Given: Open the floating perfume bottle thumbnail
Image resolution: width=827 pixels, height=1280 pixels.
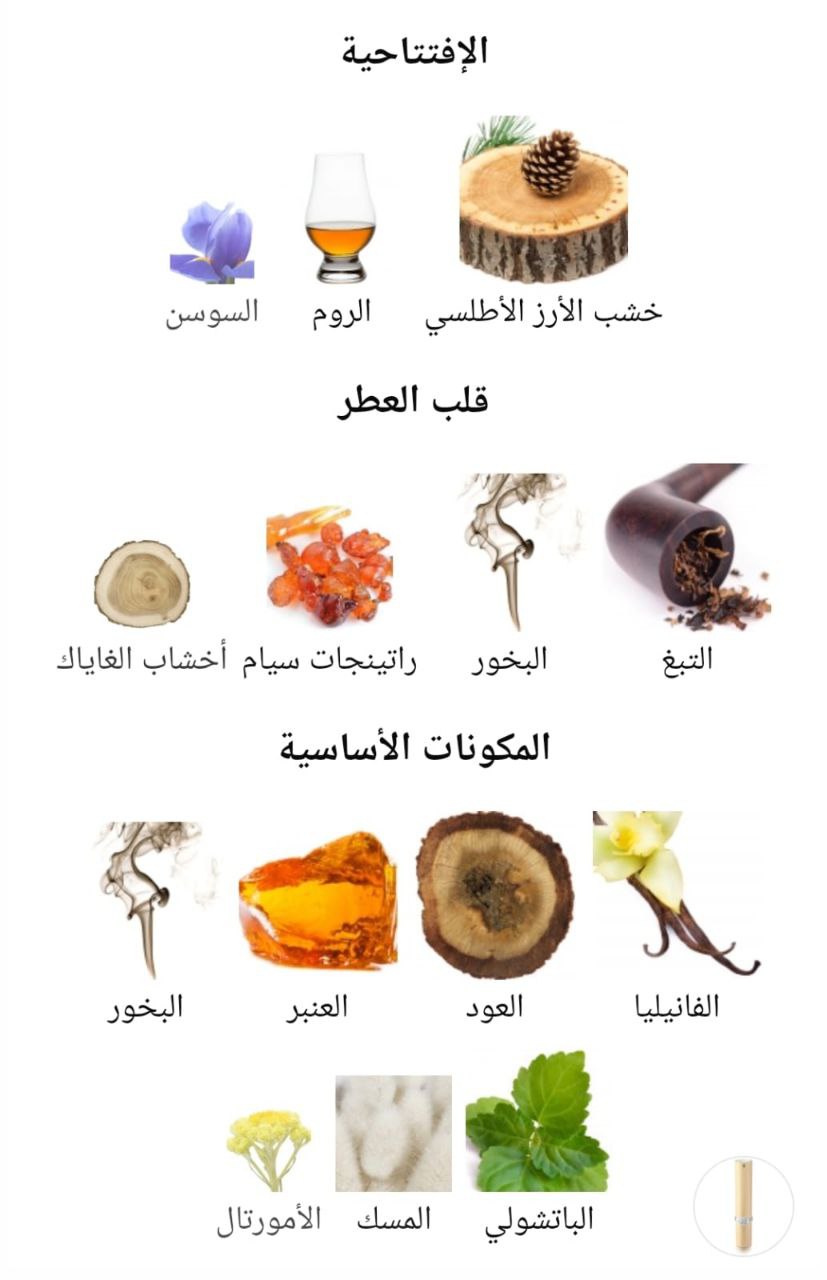Looking at the screenshot, I should pyautogui.click(x=743, y=1206).
